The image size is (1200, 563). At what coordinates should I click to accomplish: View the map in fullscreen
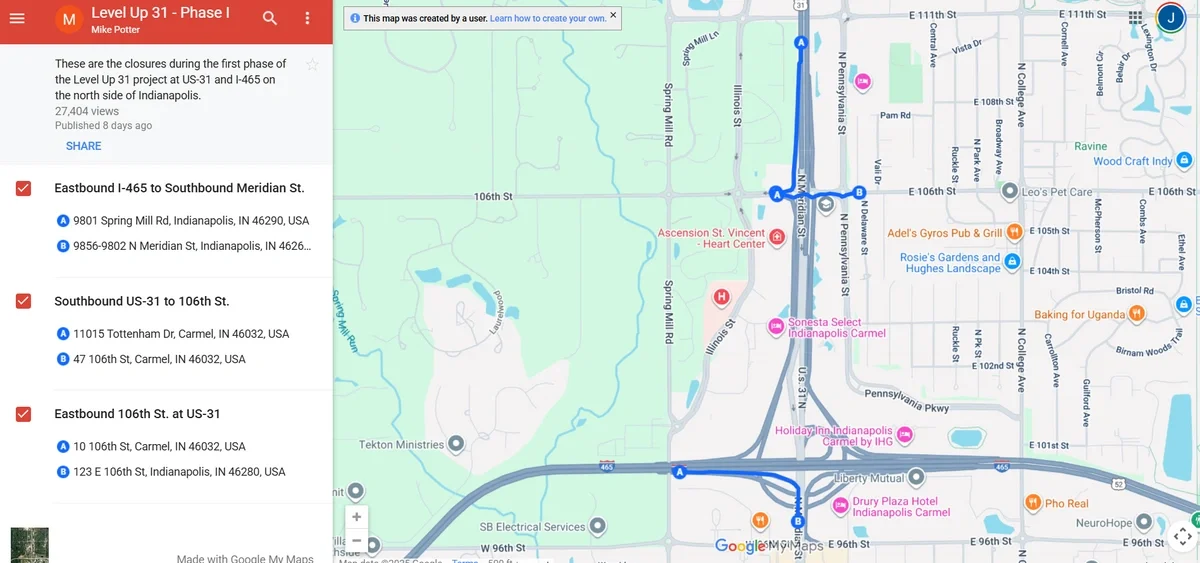point(1182,535)
